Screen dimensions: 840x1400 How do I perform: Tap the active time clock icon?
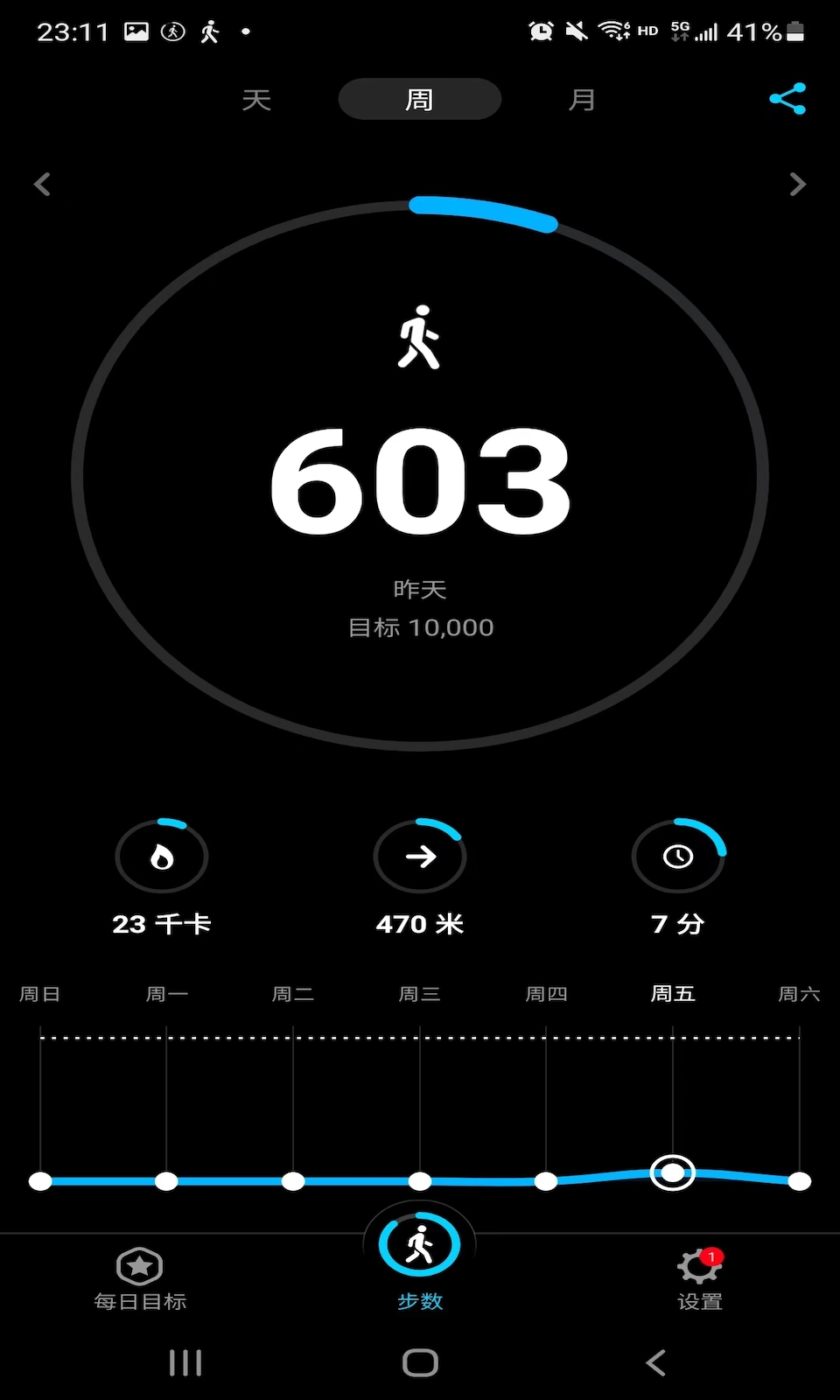[678, 857]
